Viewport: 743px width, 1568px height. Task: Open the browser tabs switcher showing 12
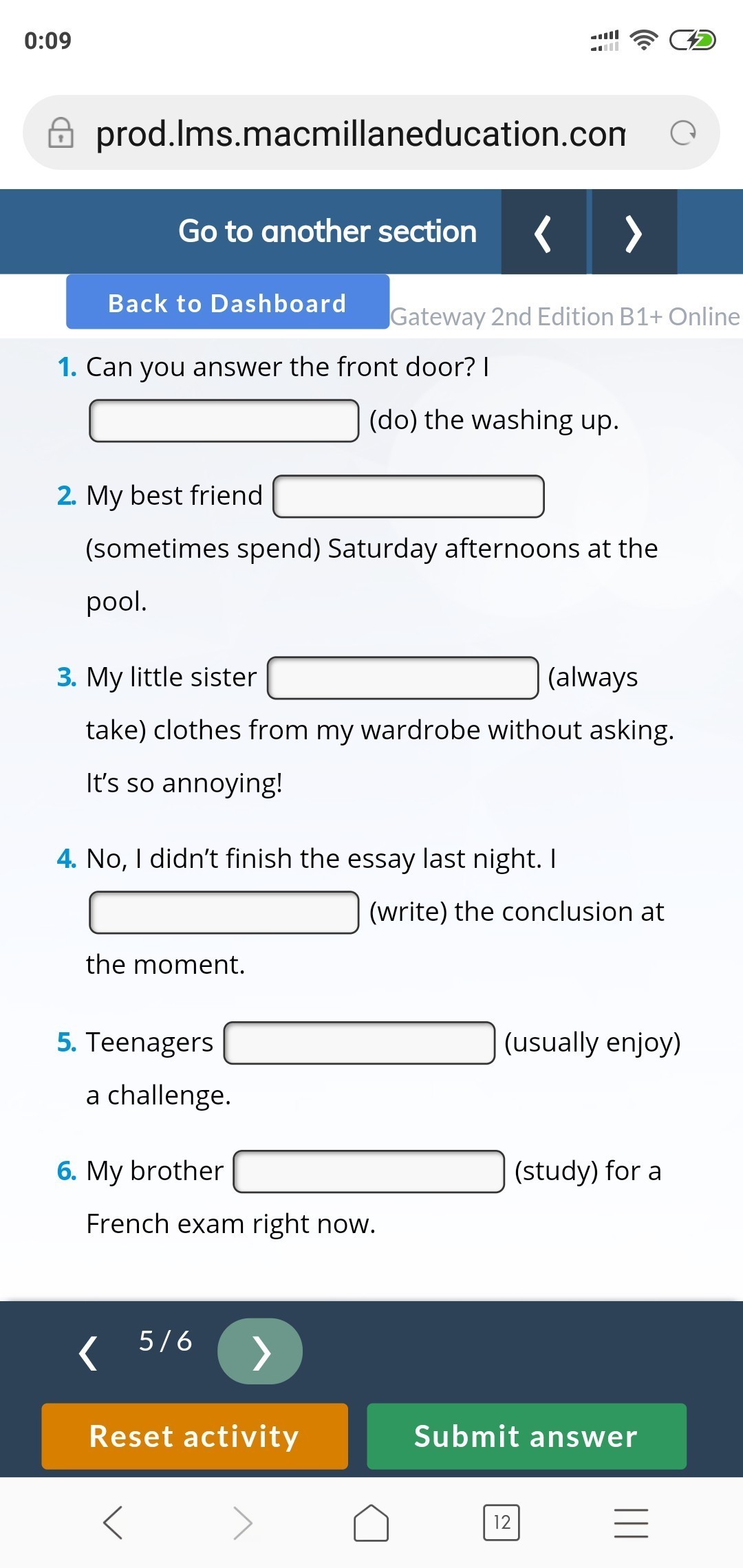[502, 1523]
